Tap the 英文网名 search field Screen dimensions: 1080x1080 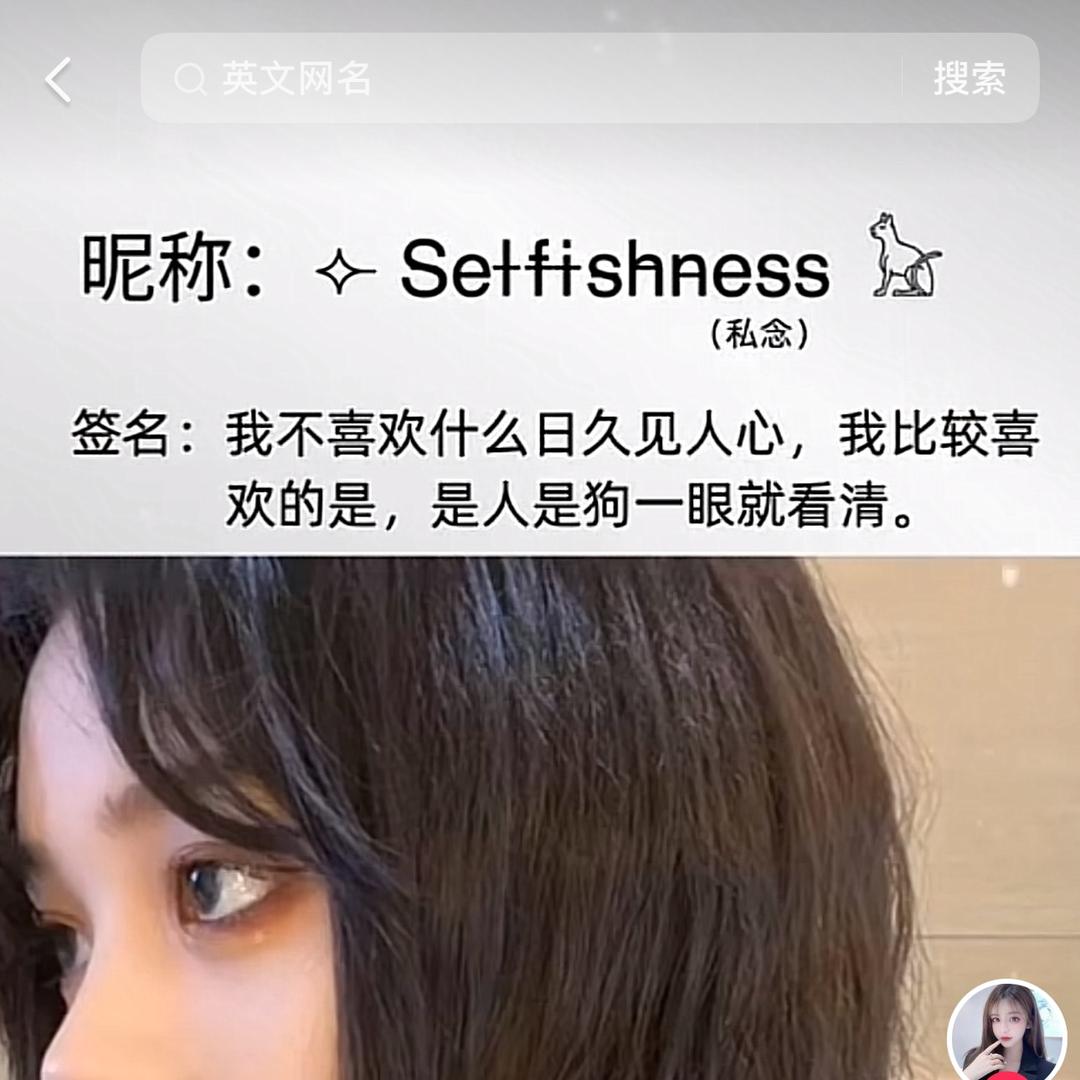pyautogui.click(x=520, y=78)
